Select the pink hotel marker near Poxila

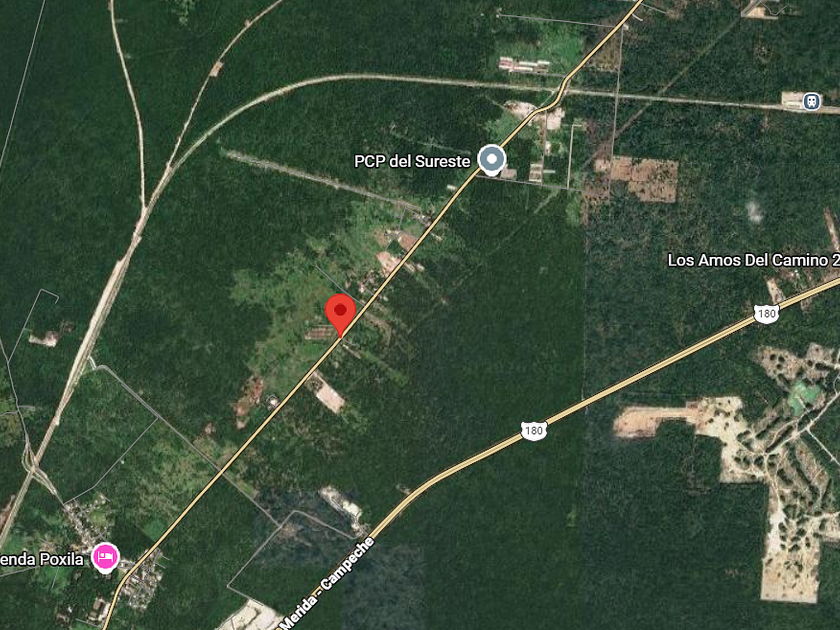tap(106, 558)
